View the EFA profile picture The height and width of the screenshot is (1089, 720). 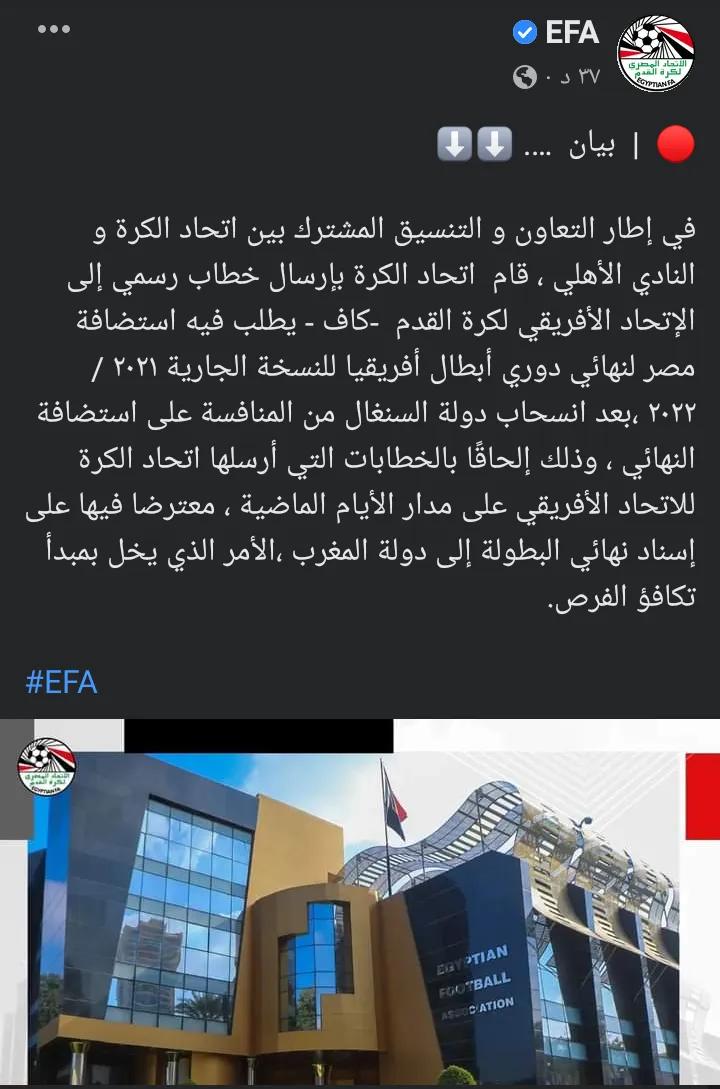pyautogui.click(x=655, y=50)
